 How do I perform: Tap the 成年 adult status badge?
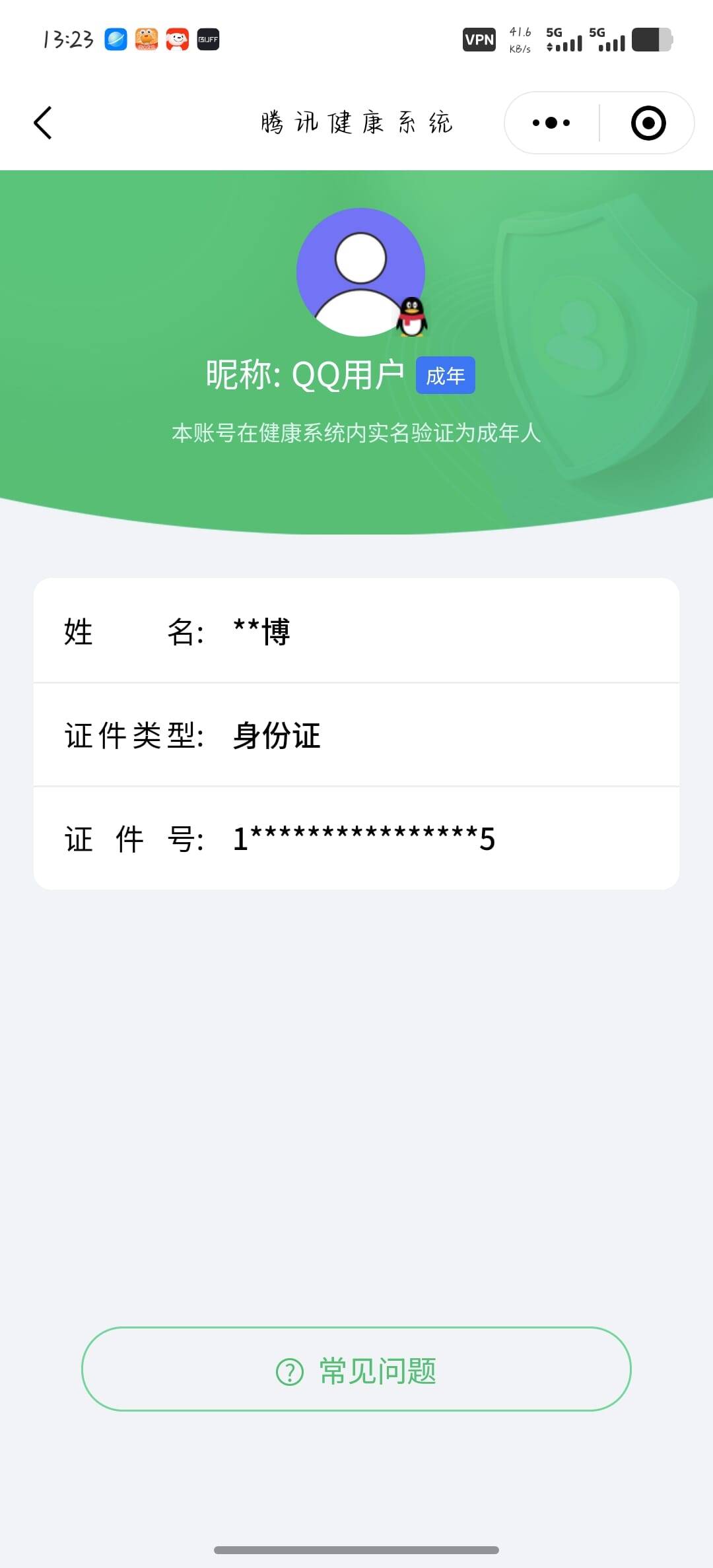pyautogui.click(x=446, y=374)
